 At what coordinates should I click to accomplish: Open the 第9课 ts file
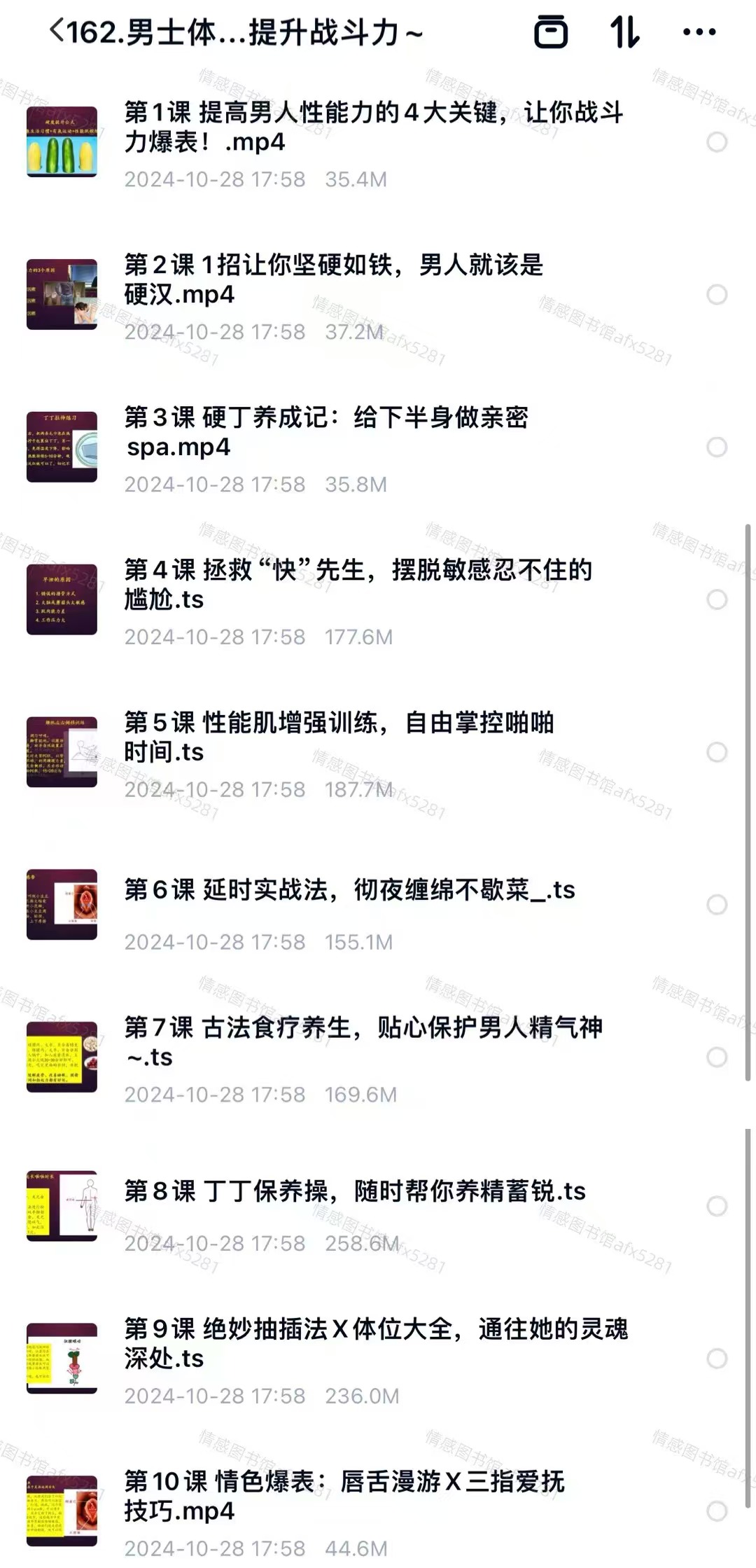tap(375, 1343)
